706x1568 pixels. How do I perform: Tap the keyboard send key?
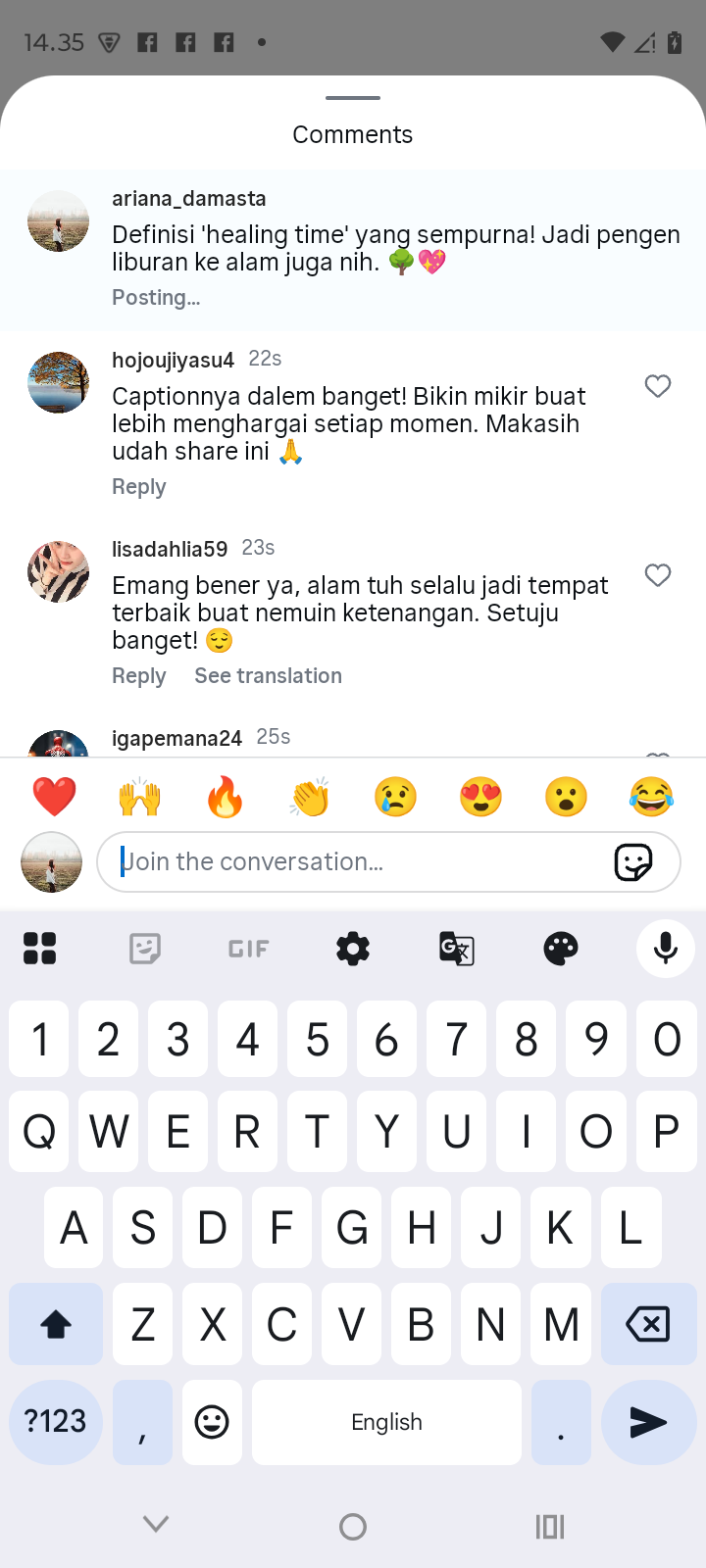coord(648,1422)
